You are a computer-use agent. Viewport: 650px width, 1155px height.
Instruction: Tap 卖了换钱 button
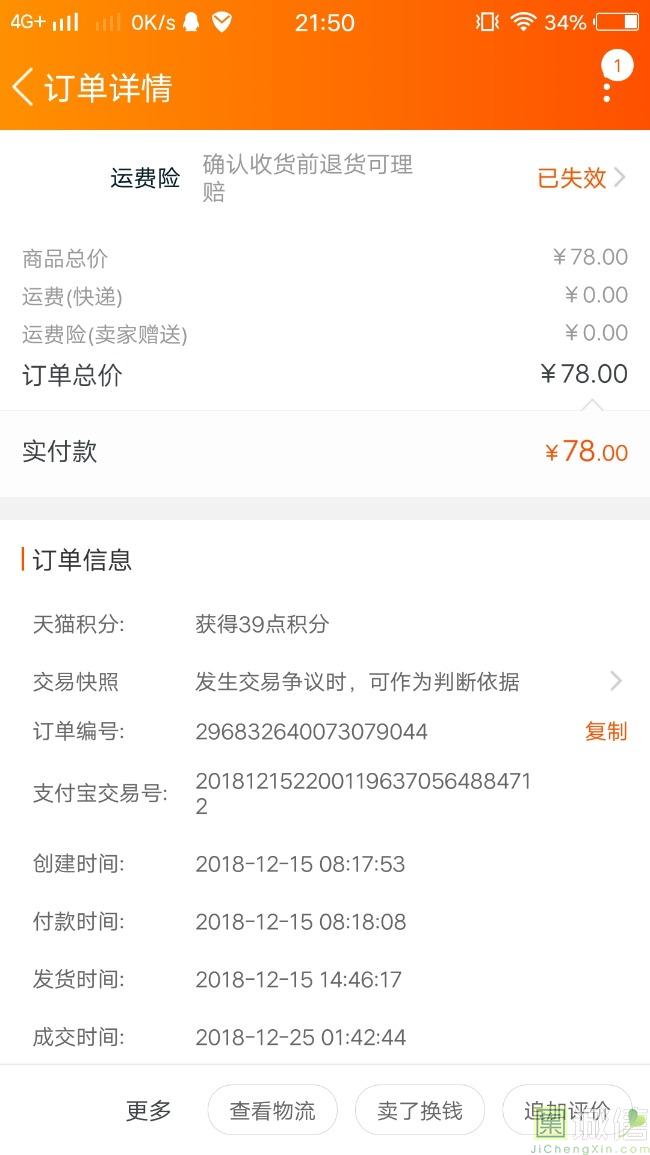420,1110
